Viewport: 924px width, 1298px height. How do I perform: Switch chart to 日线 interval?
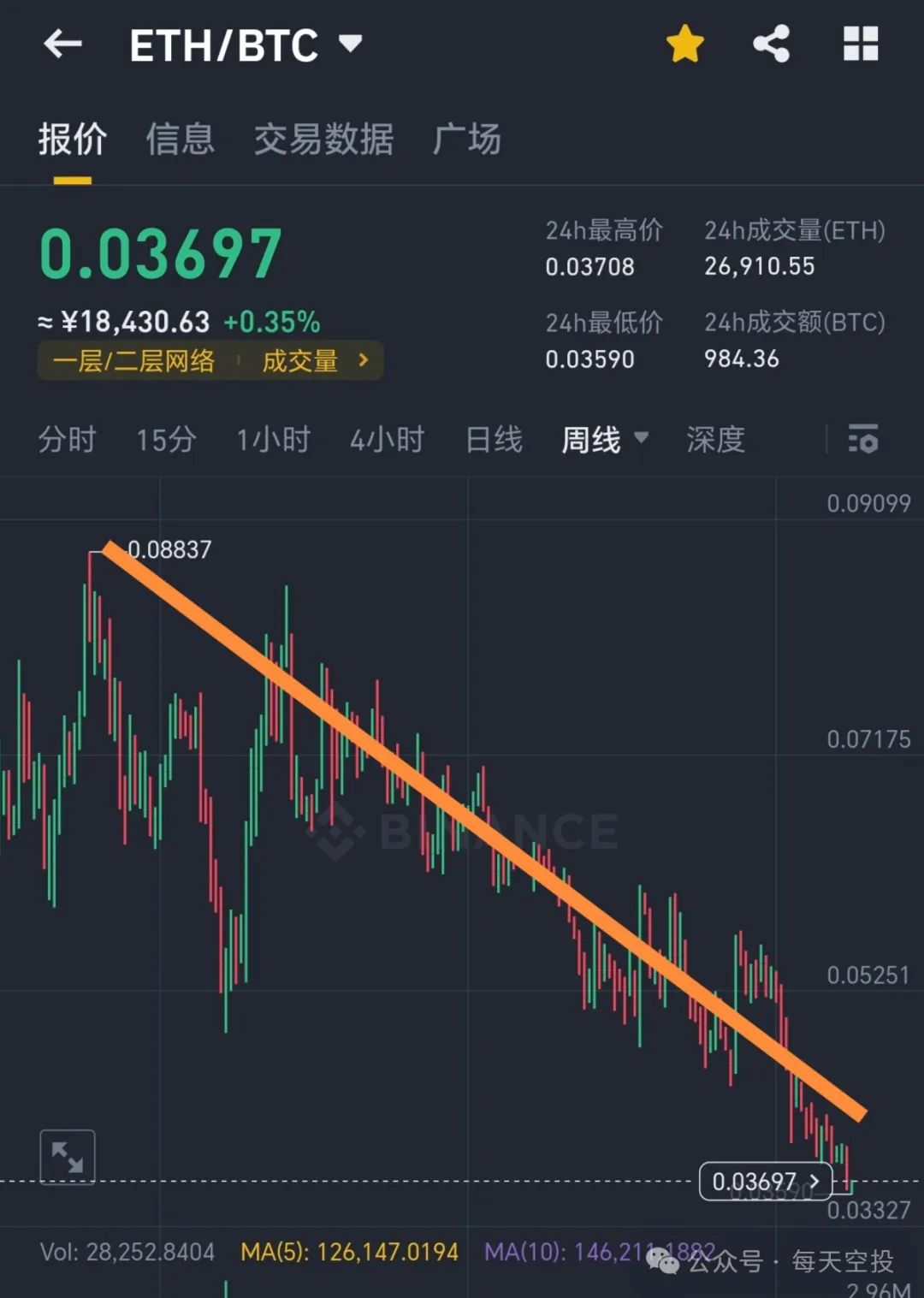click(494, 440)
